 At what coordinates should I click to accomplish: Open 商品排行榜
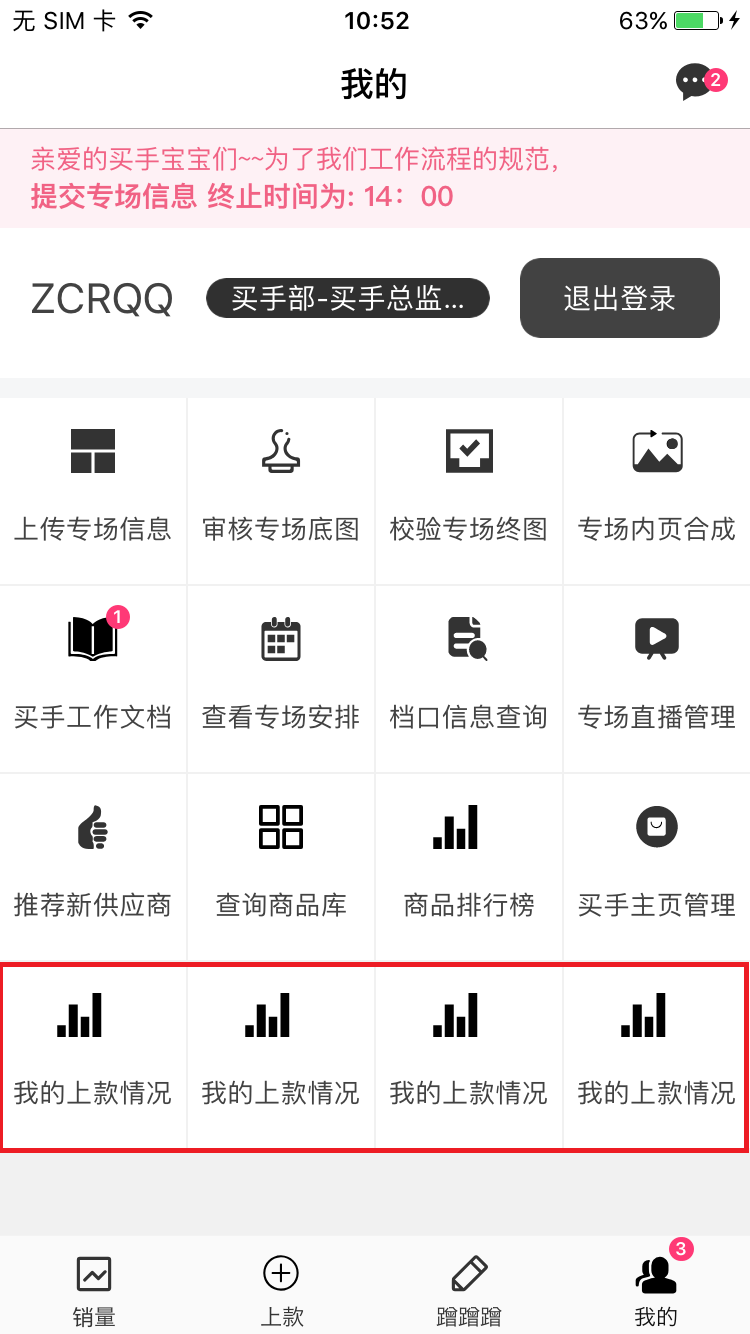(469, 867)
